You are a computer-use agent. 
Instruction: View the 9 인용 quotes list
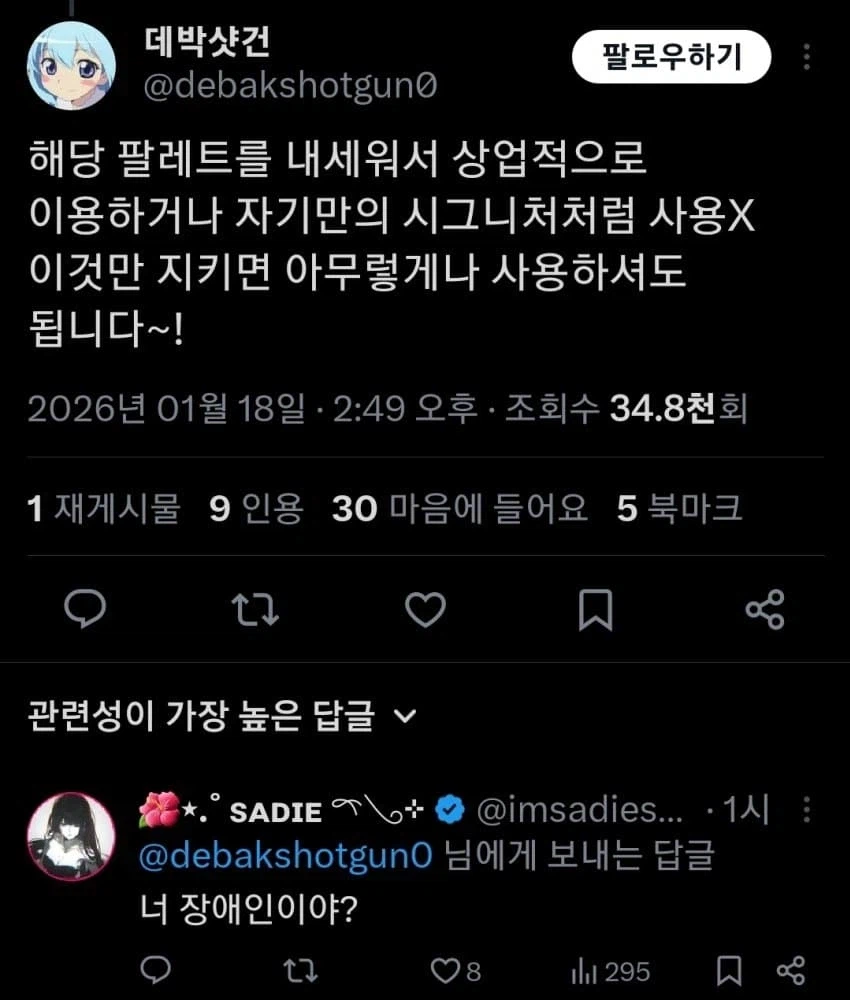pos(256,509)
